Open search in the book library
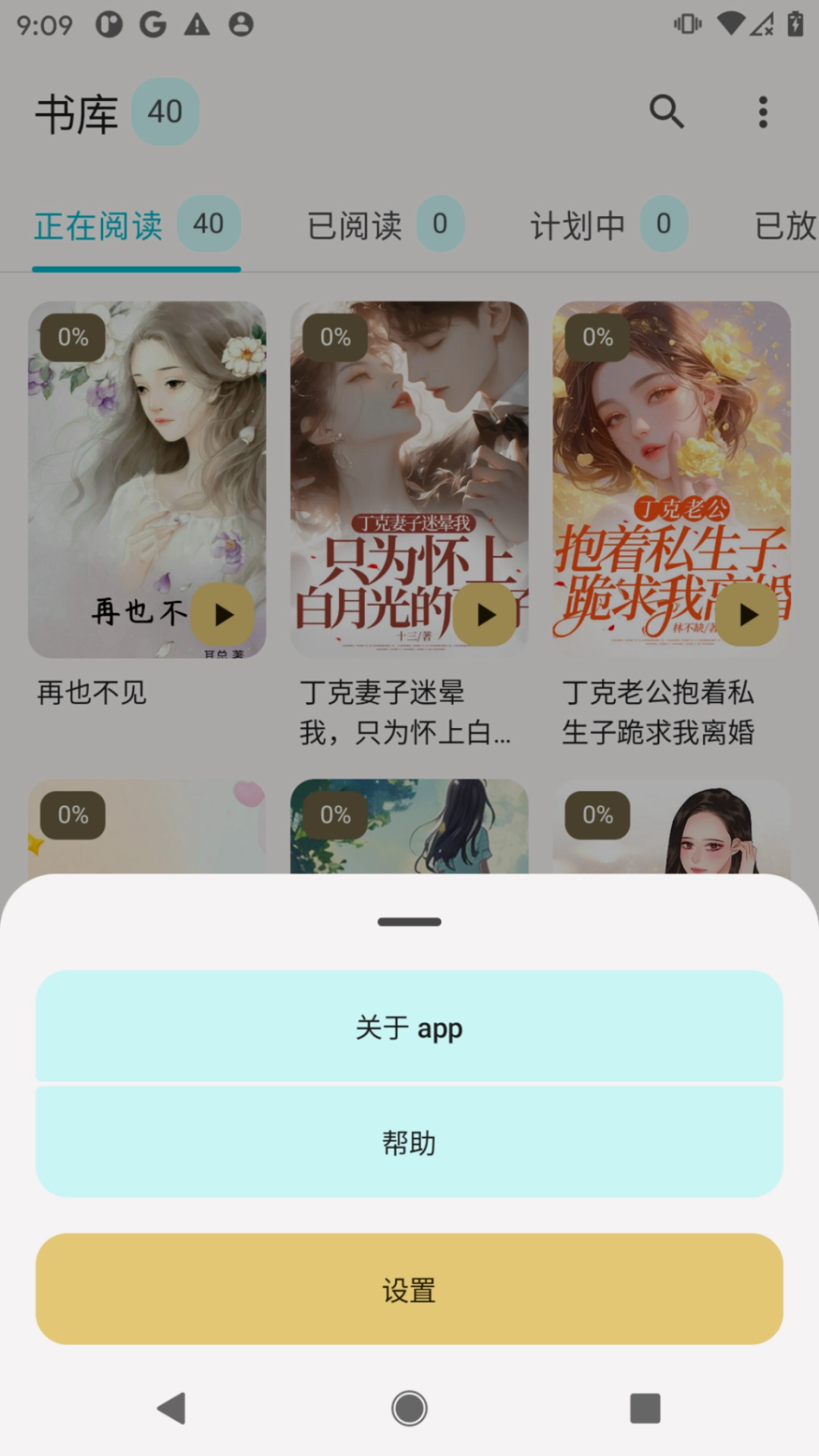This screenshot has height=1456, width=819. (667, 111)
